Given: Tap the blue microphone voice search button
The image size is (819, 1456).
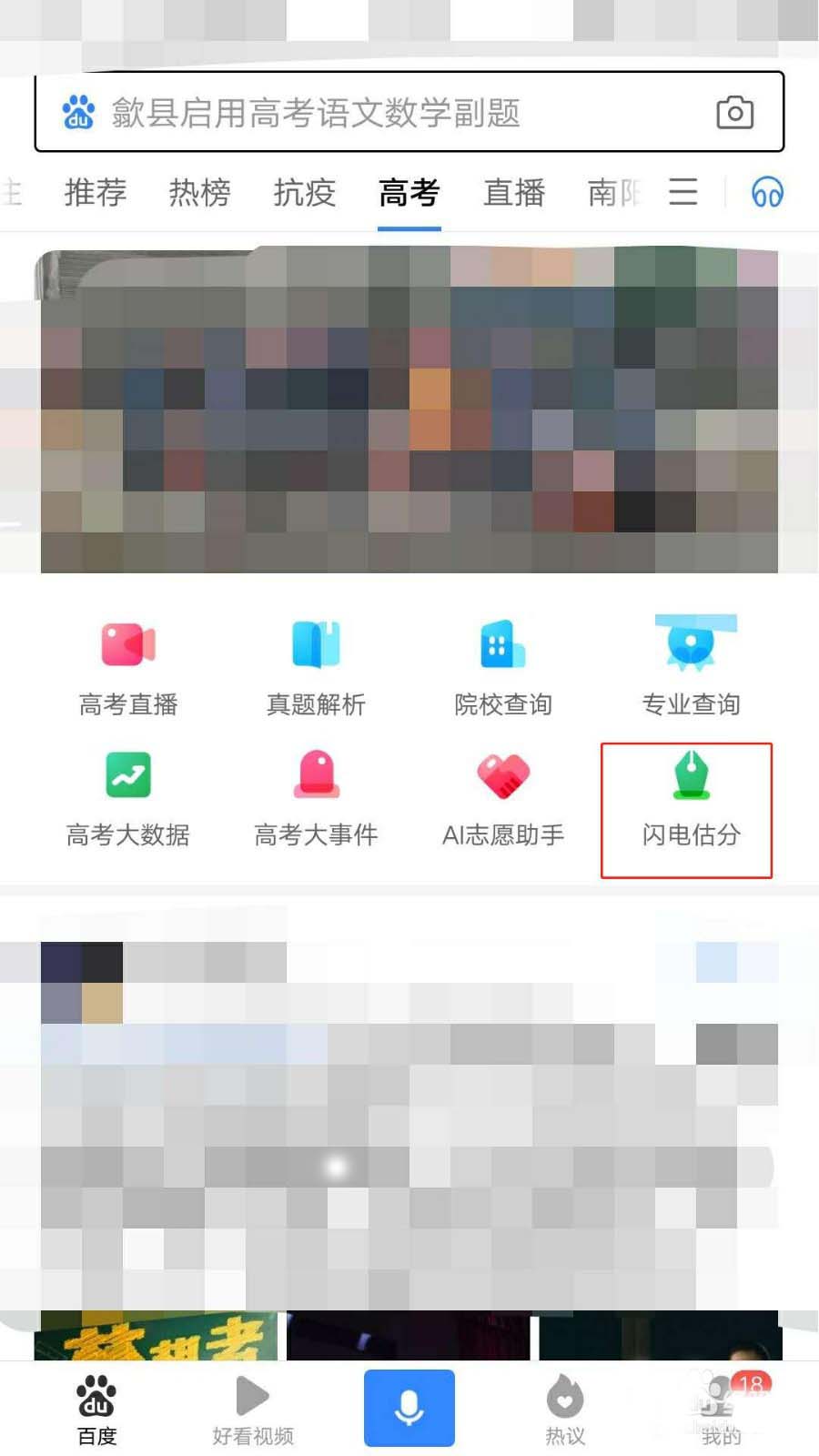Looking at the screenshot, I should [409, 1407].
